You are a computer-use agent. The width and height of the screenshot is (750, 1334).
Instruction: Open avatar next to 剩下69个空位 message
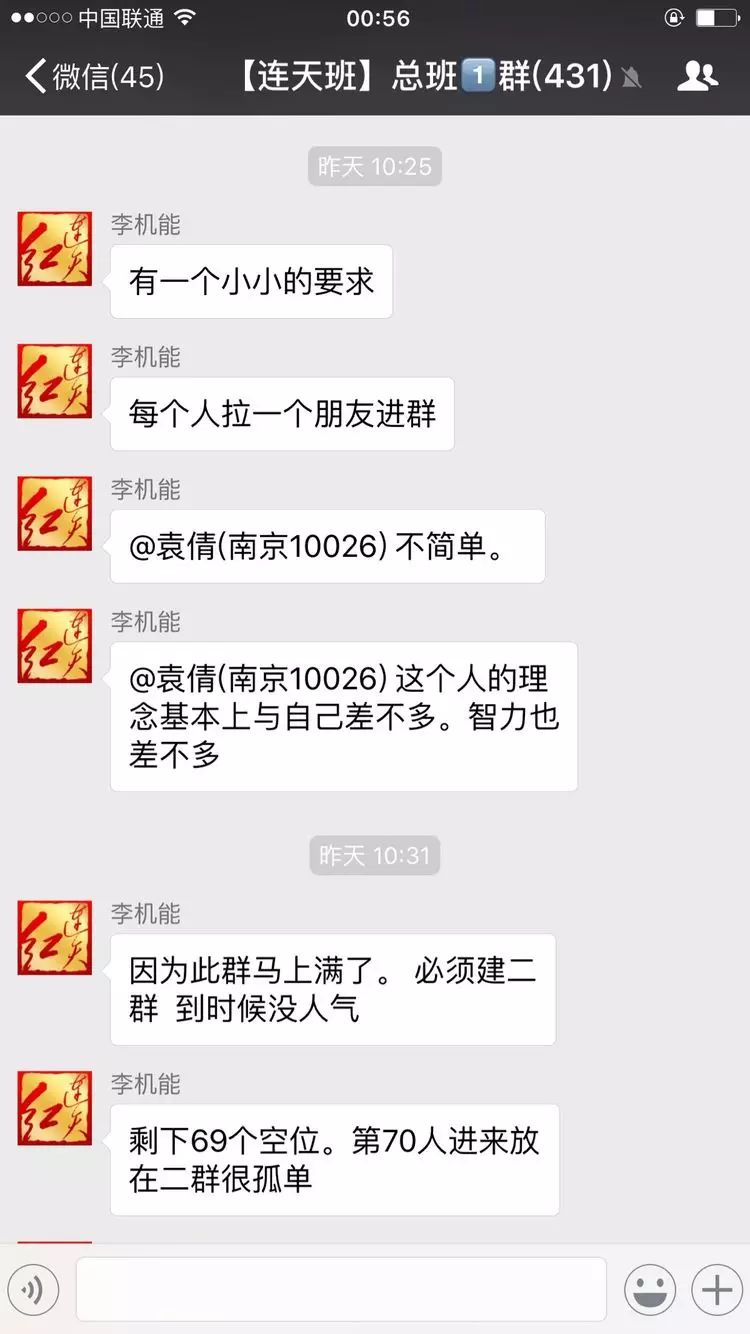(x=55, y=1107)
